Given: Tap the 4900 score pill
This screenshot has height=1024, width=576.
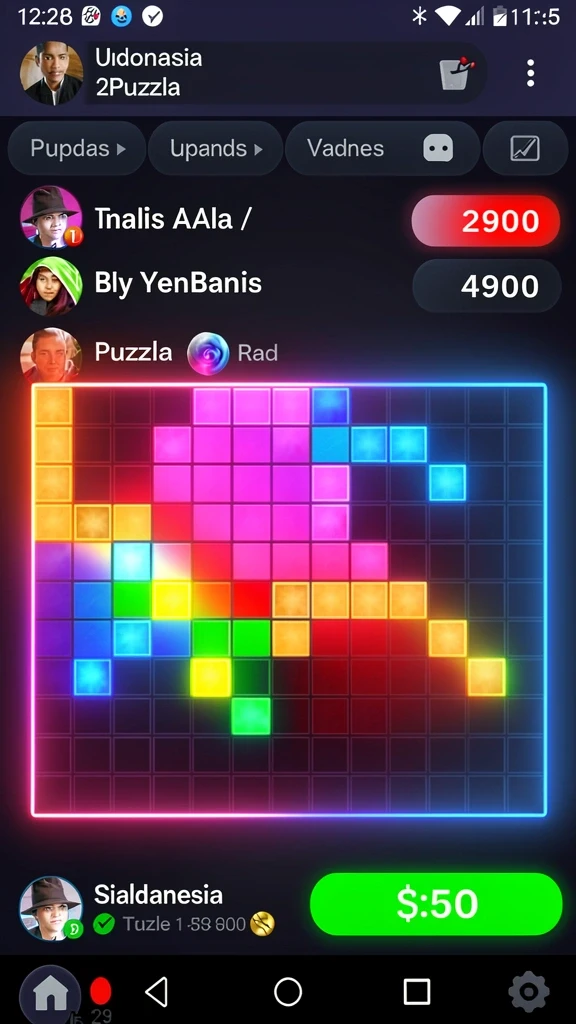Looking at the screenshot, I should tap(487, 285).
